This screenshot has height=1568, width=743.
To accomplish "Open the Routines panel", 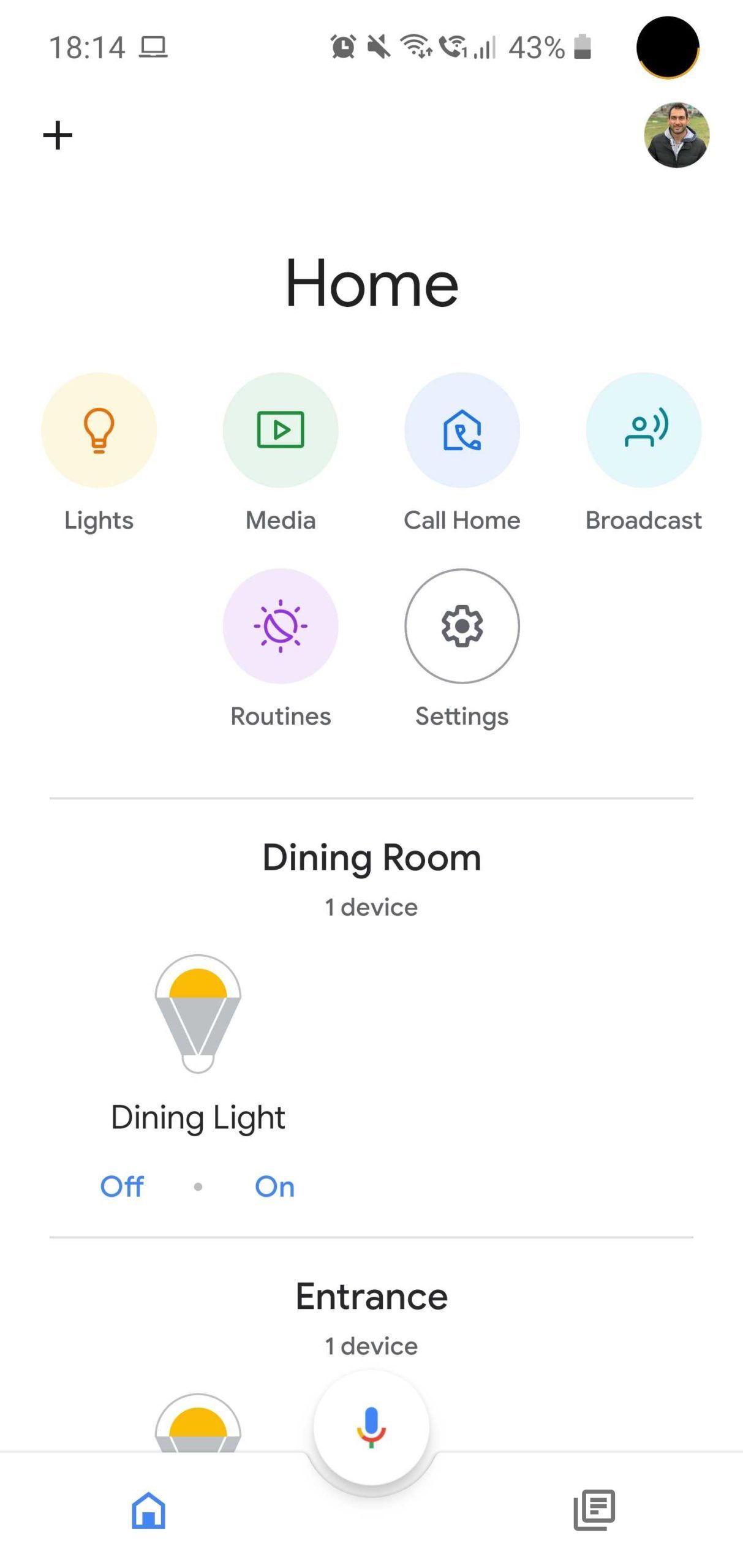I will [x=281, y=626].
